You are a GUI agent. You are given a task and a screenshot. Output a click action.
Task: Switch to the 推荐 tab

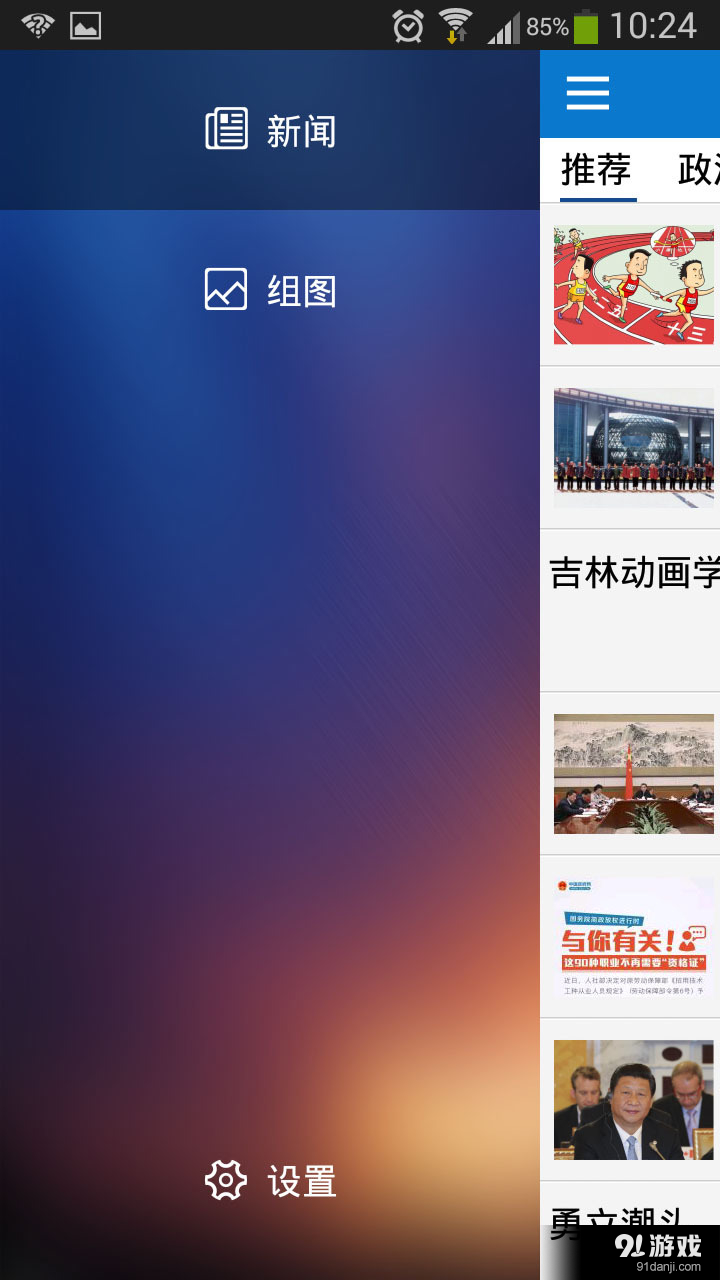coord(595,170)
